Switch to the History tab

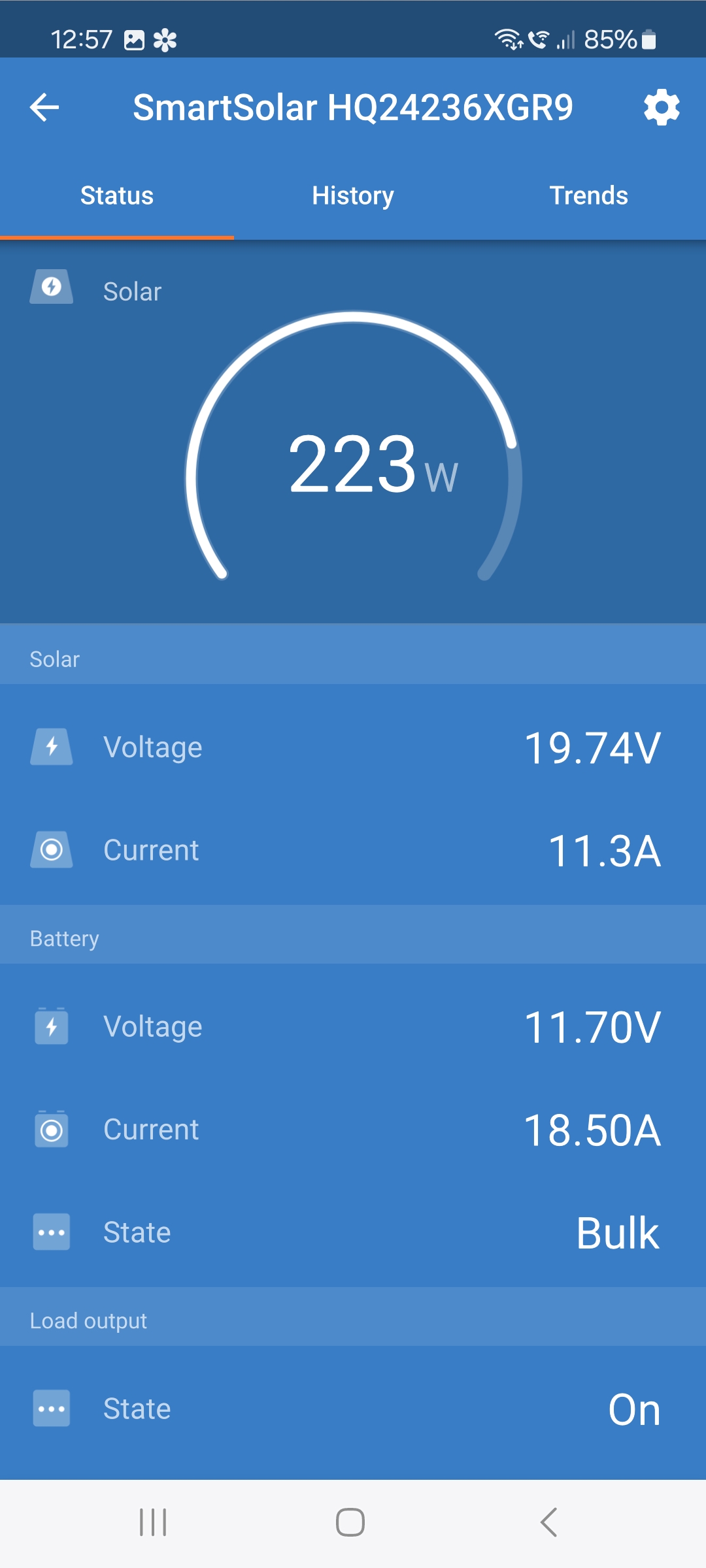click(353, 195)
